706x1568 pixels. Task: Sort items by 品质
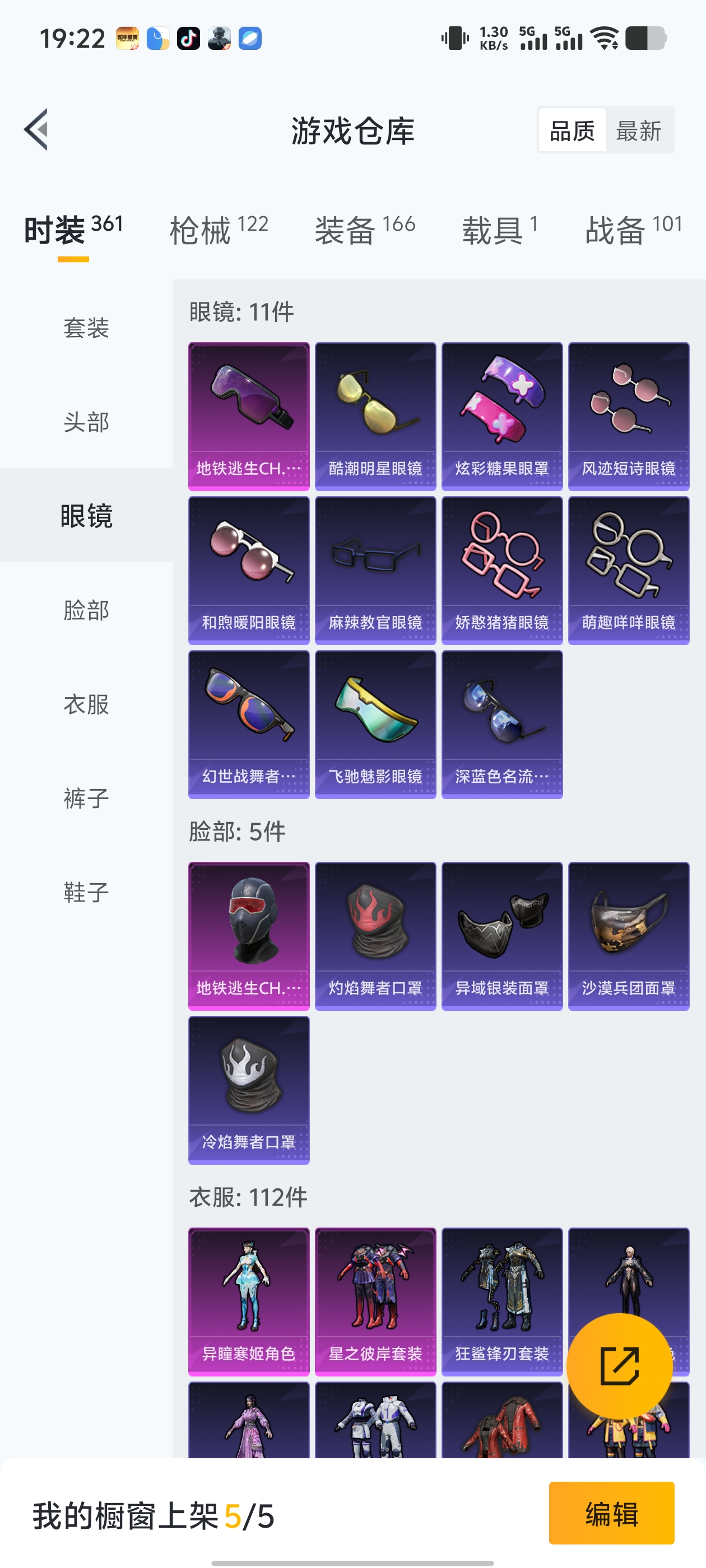(x=572, y=131)
